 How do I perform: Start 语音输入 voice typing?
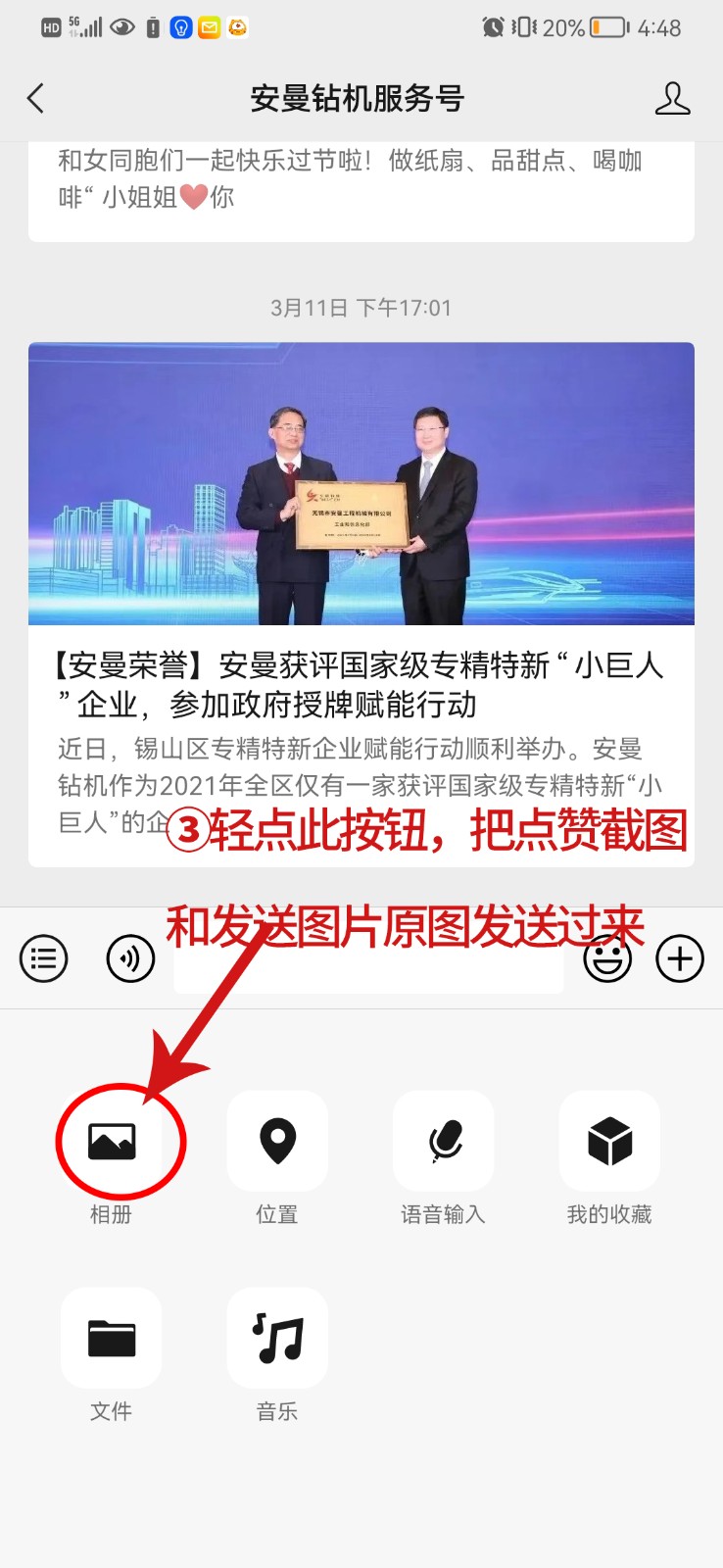pos(444,1142)
